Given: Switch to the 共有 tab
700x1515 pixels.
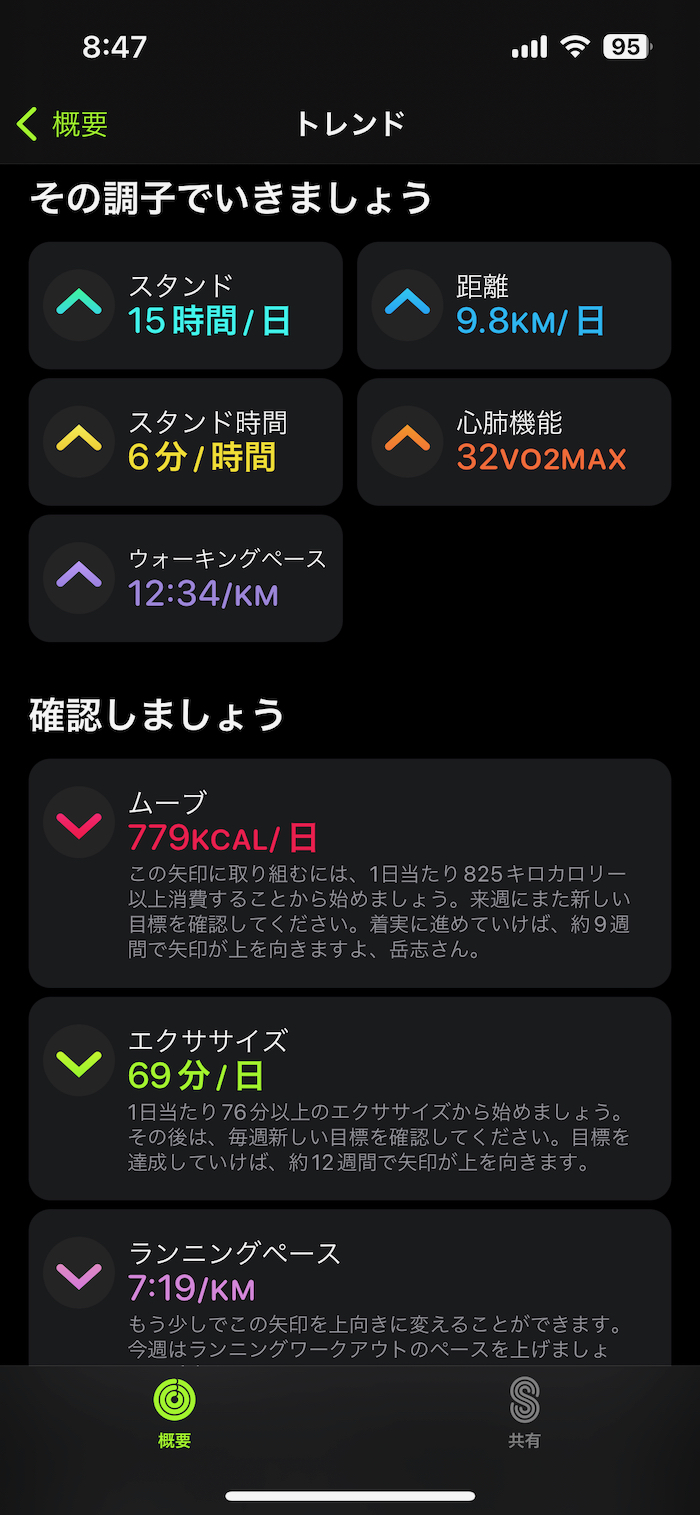Looking at the screenshot, I should pos(524,1412).
